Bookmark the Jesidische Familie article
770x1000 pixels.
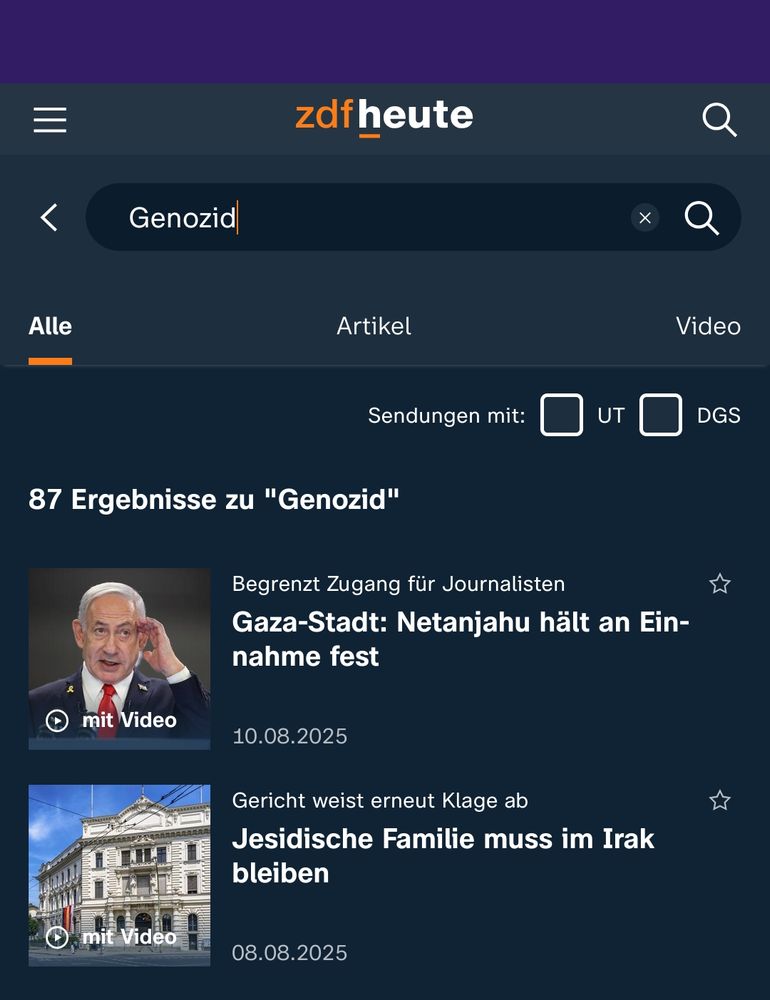(x=720, y=800)
